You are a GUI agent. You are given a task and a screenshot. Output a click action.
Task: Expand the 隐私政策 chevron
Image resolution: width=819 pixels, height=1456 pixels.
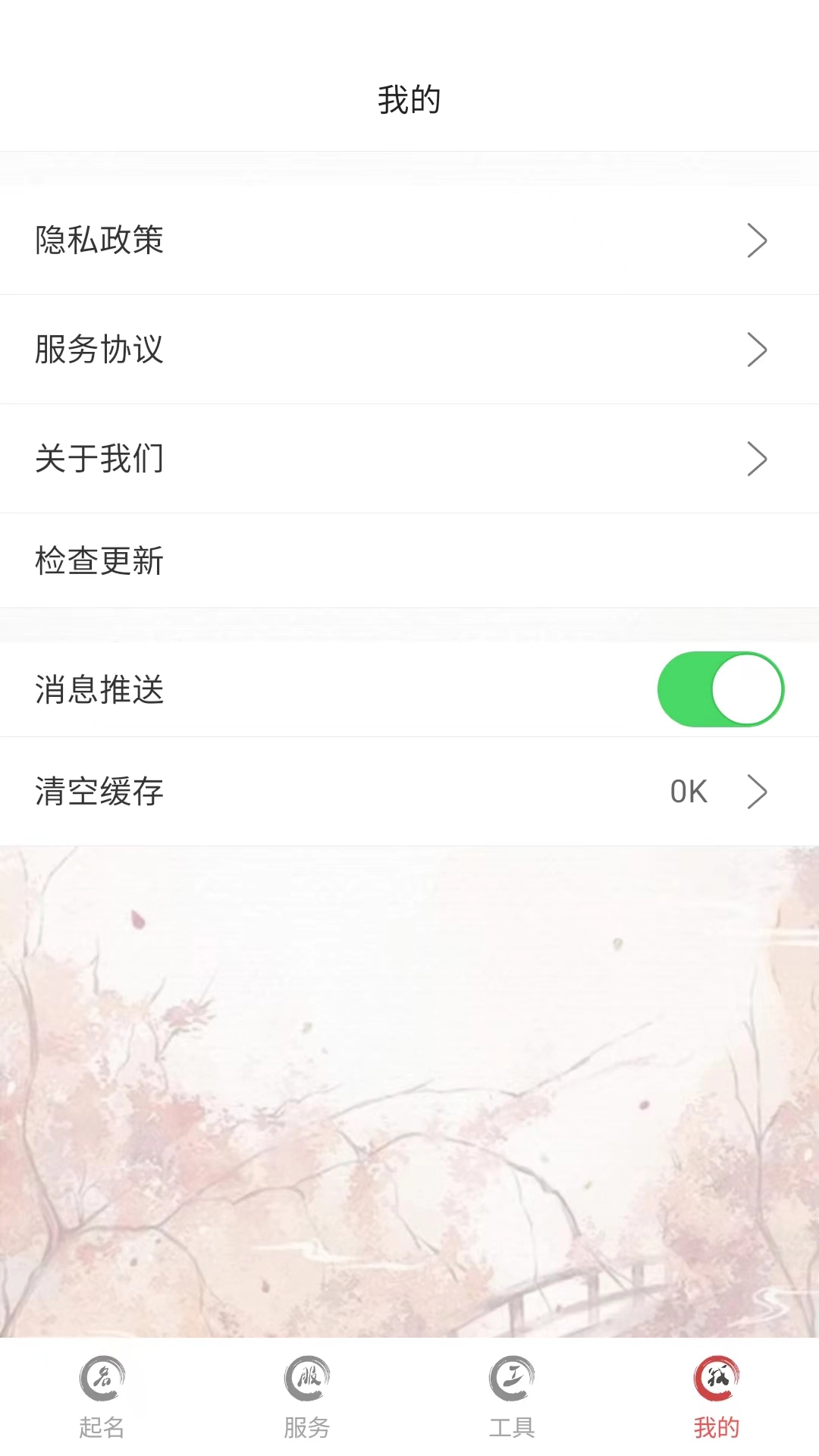click(758, 240)
